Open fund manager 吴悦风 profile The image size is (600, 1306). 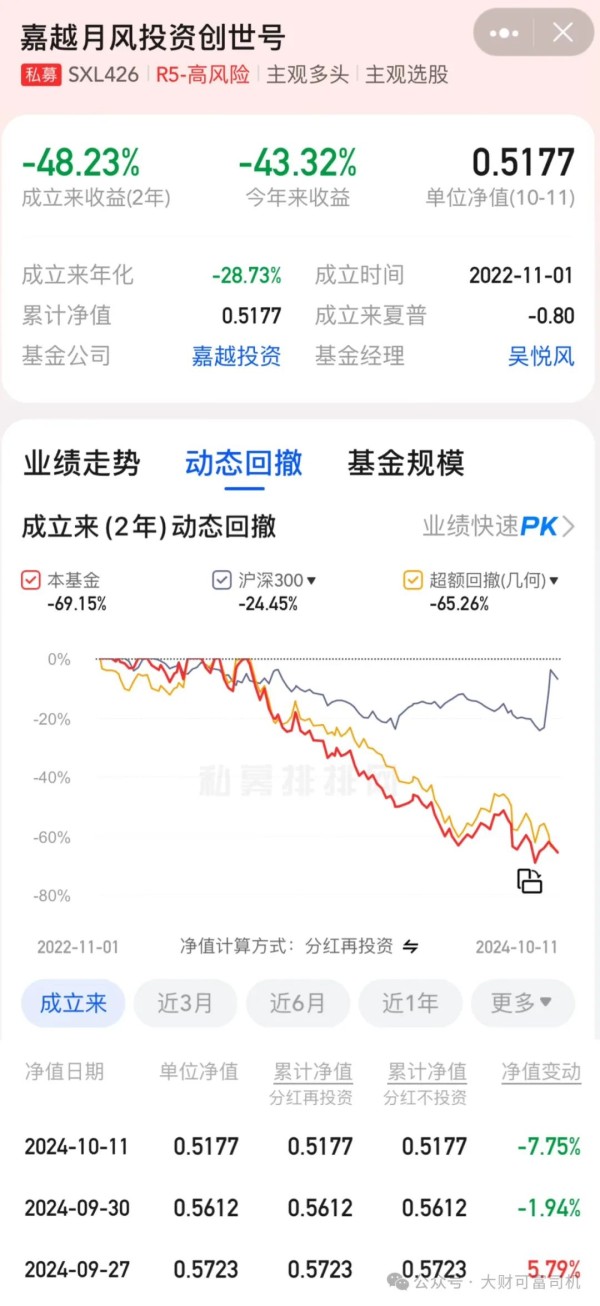click(541, 355)
